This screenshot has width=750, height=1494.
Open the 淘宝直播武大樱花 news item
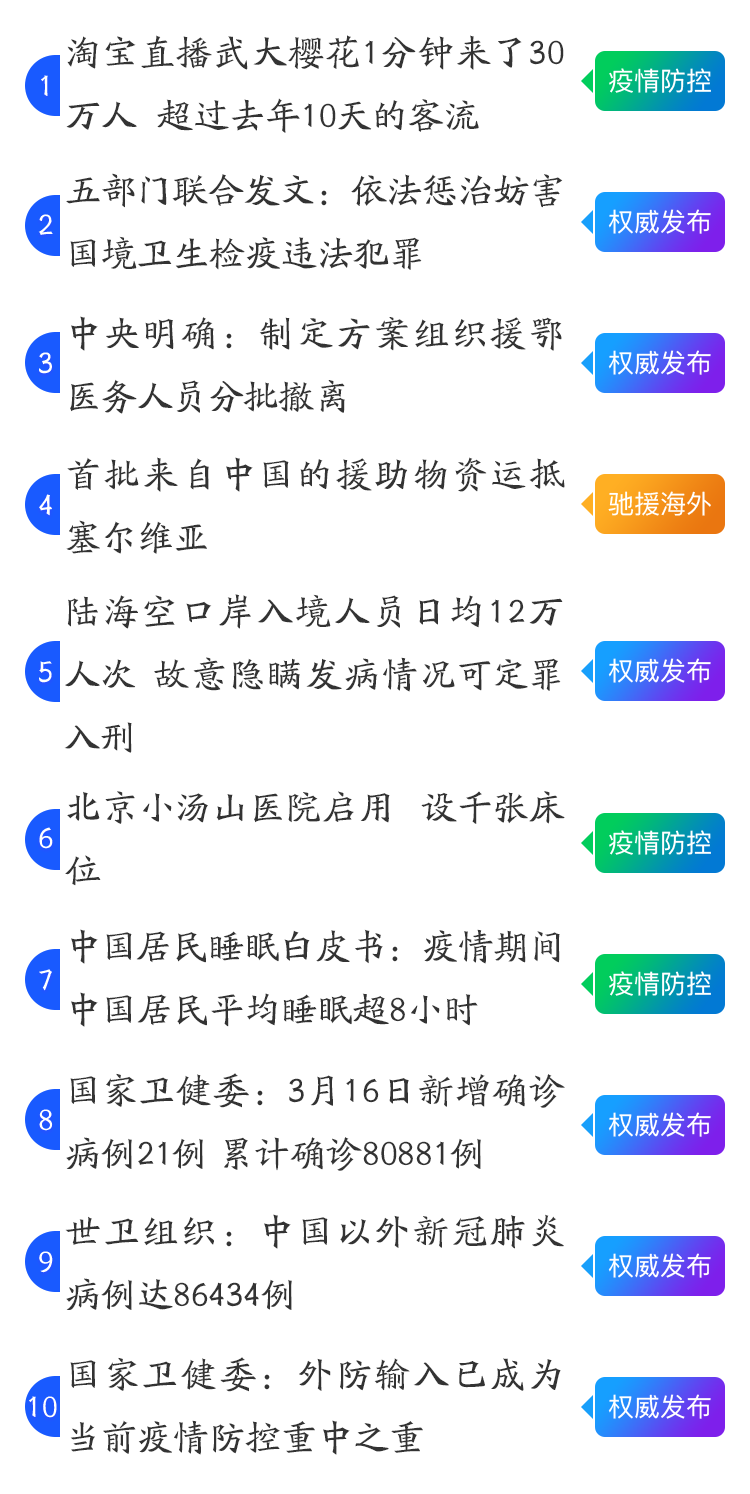click(x=316, y=84)
